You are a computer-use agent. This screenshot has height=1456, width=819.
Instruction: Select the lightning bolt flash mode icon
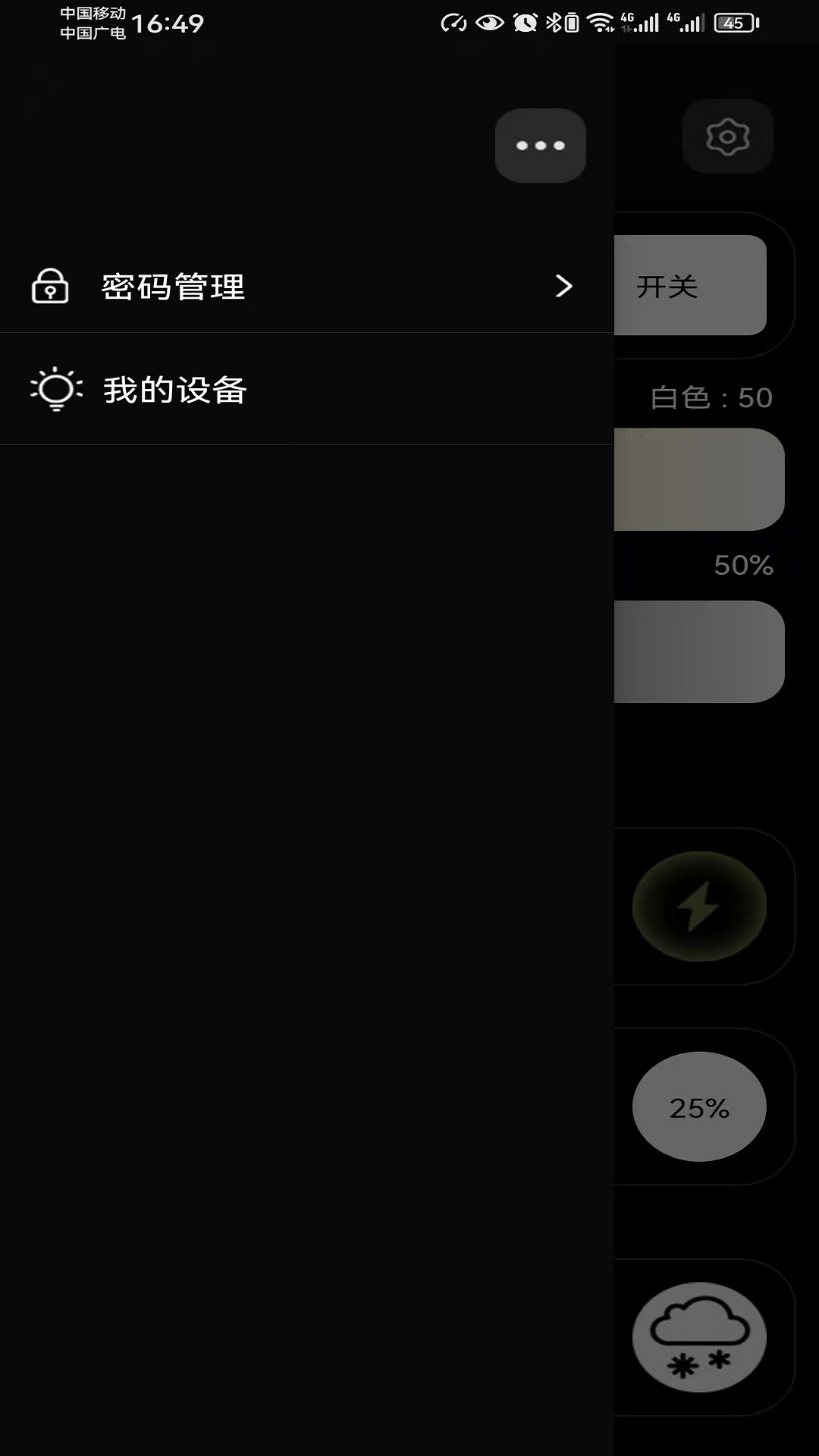[699, 906]
